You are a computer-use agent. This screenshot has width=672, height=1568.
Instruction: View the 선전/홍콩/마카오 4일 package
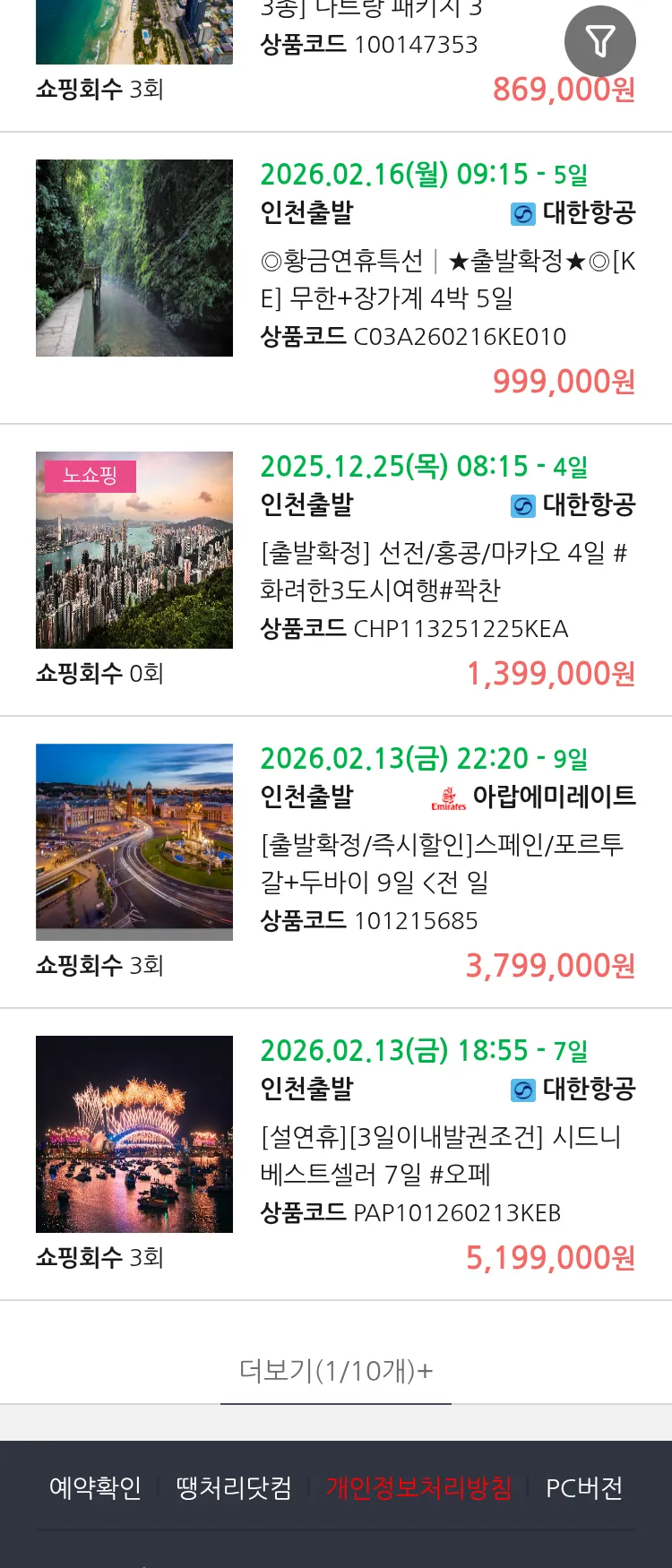(x=444, y=571)
